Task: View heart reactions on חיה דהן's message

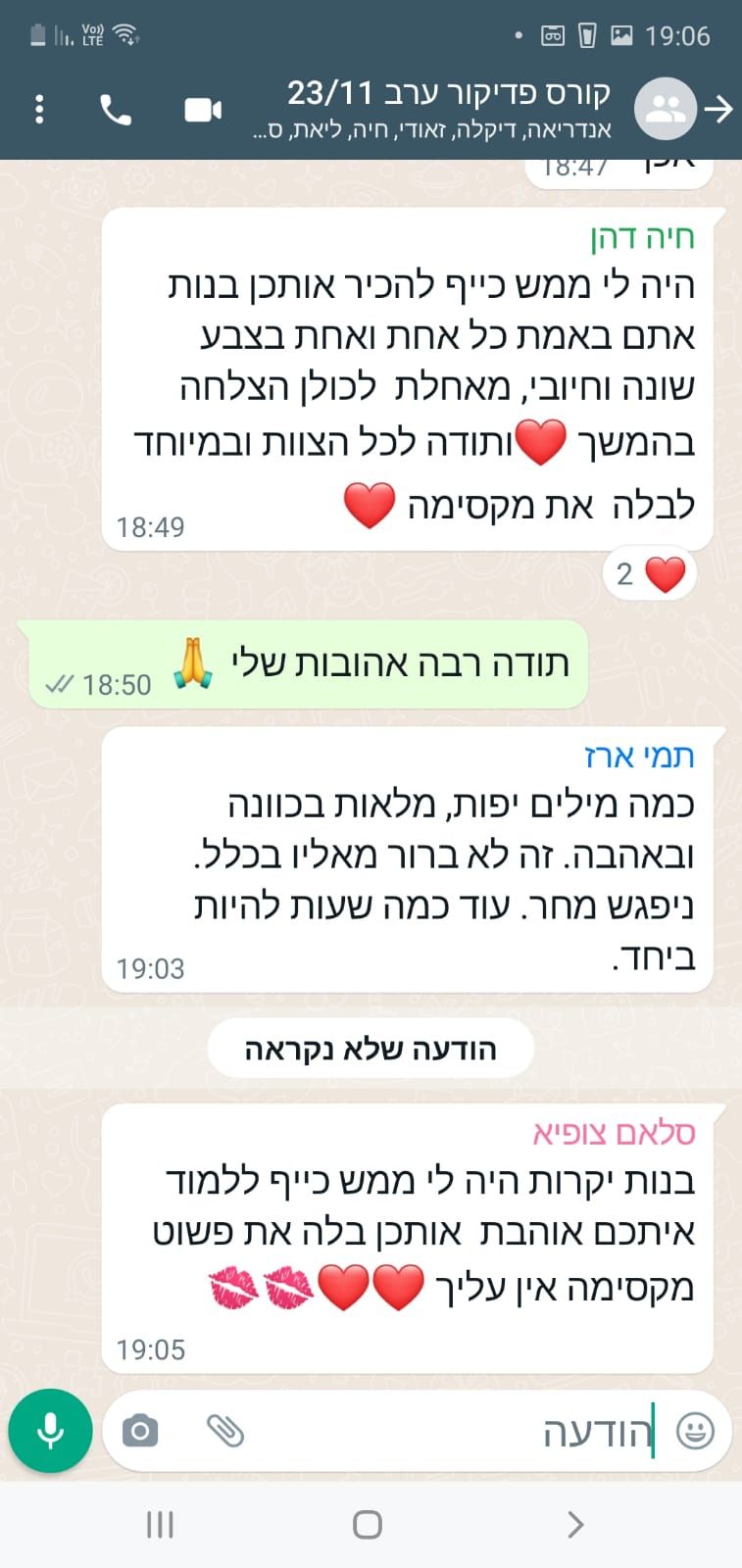Action: pos(650,574)
